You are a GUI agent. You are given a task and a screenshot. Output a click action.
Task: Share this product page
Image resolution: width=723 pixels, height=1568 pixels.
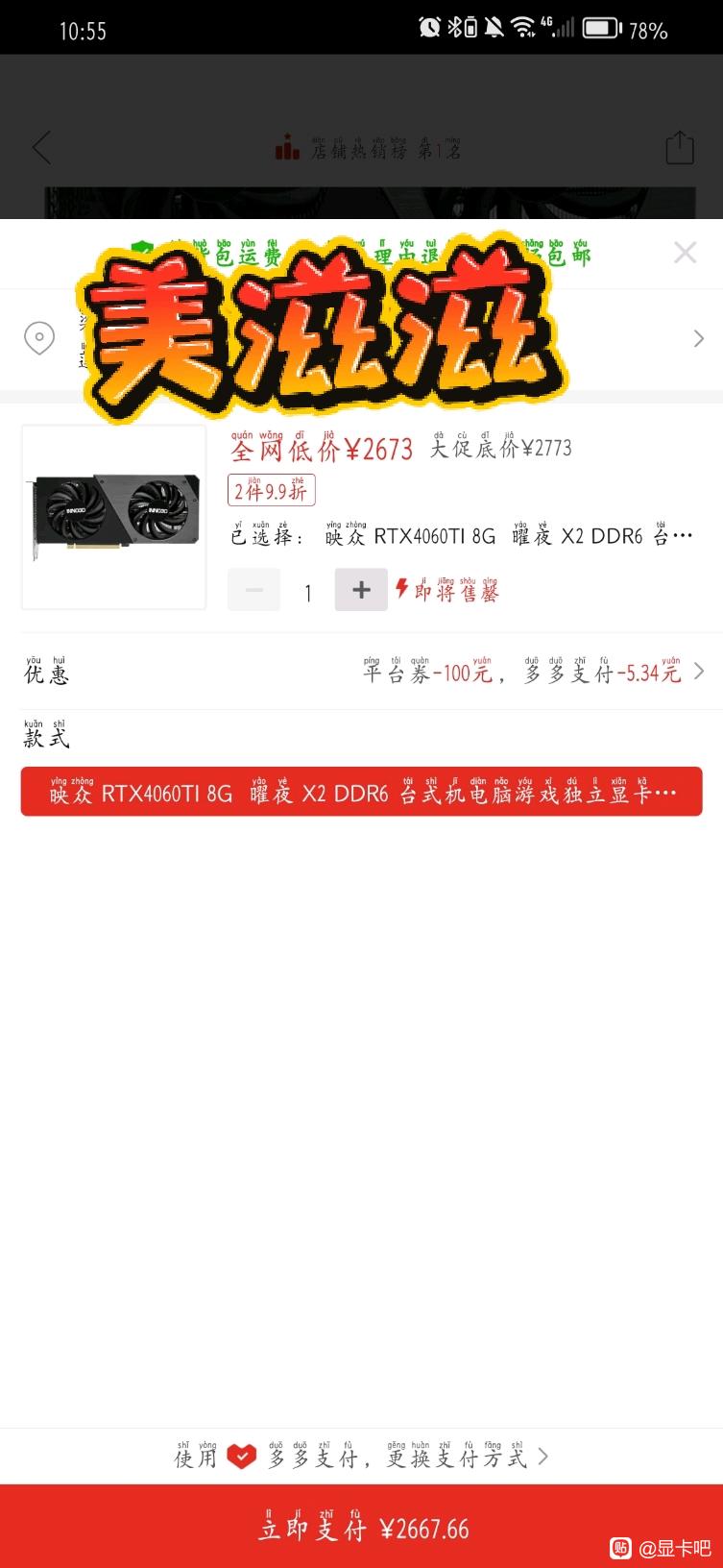click(x=680, y=148)
